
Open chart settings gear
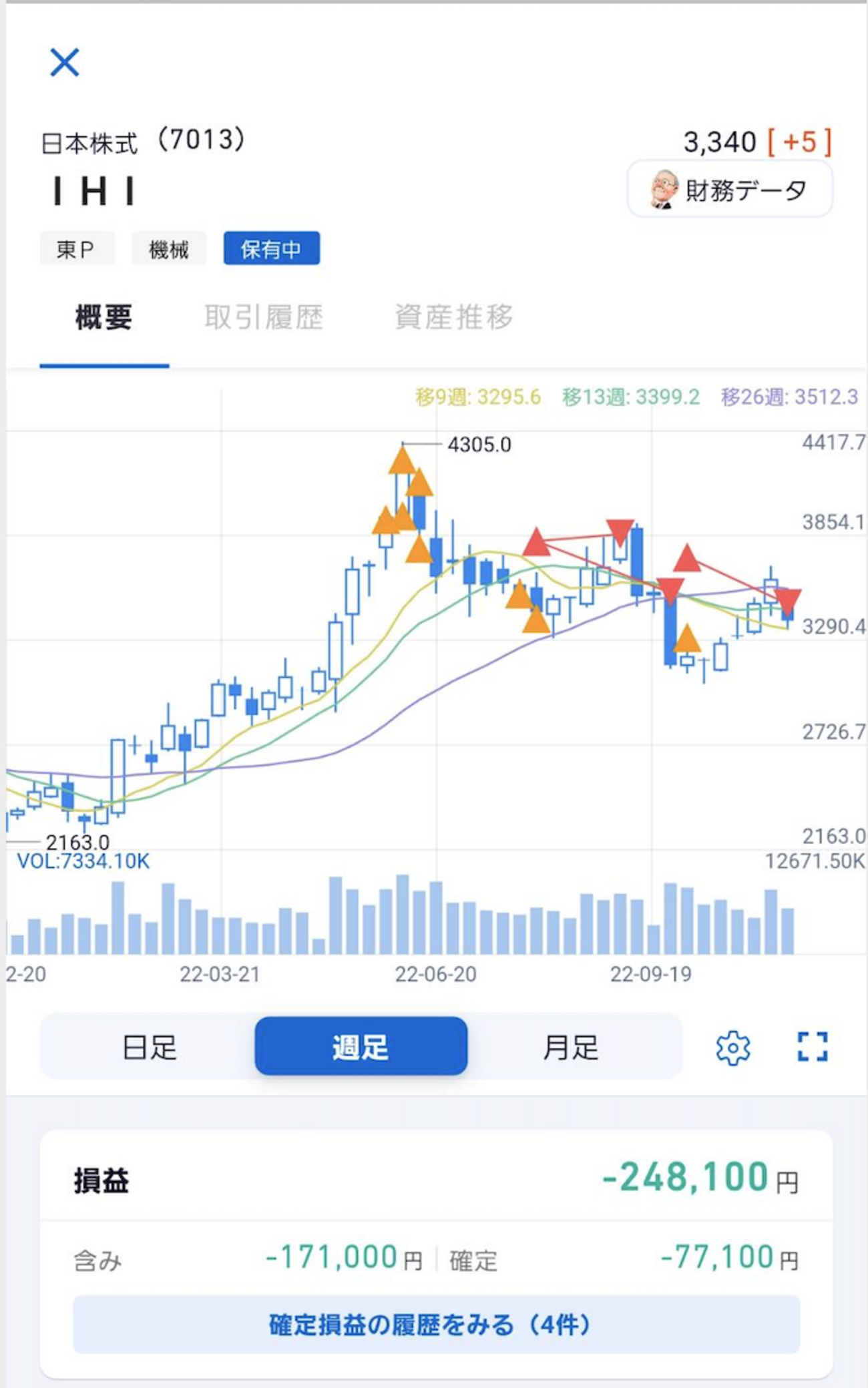[x=733, y=1048]
